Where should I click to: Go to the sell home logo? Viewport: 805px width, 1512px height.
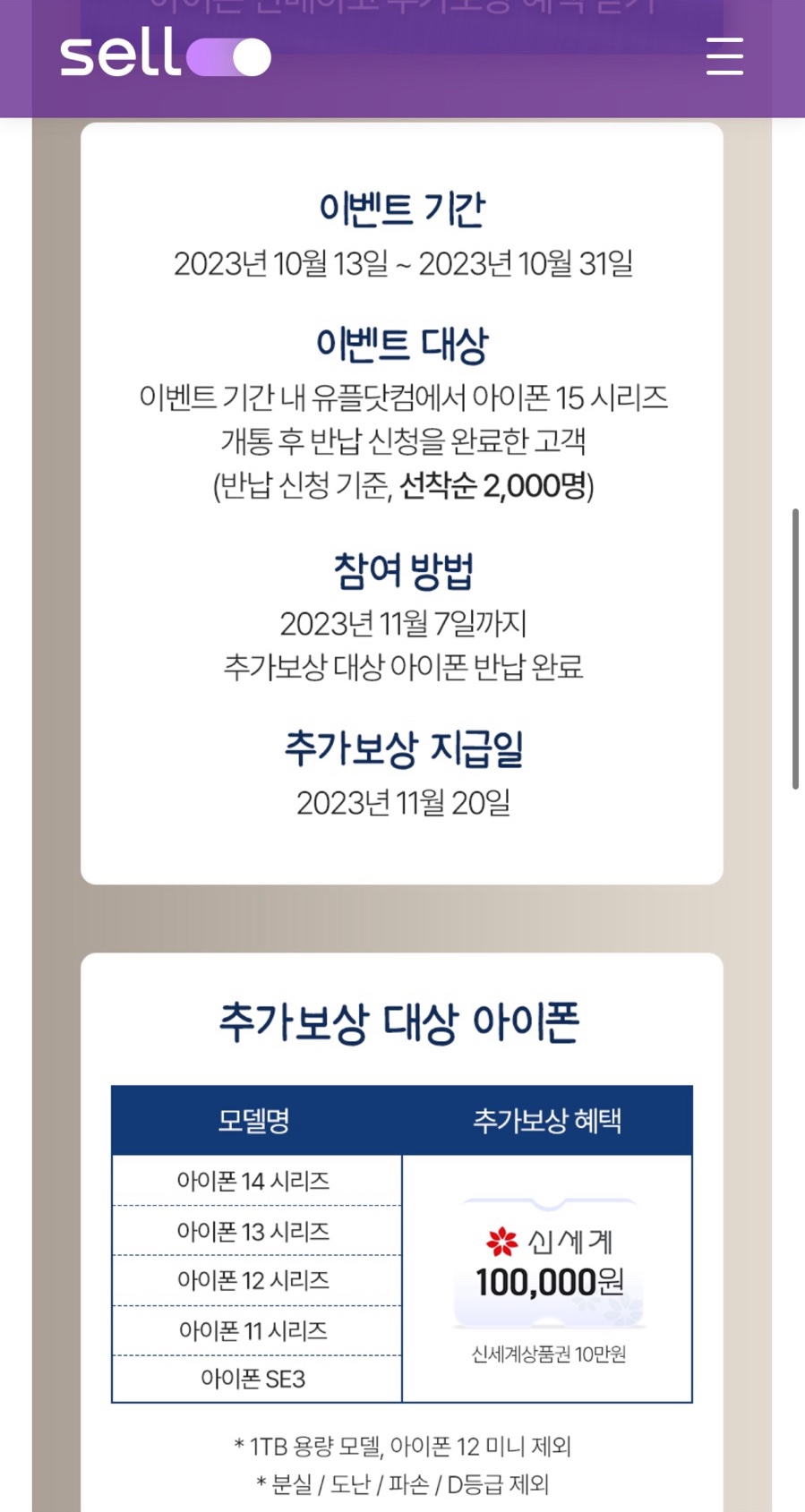pyautogui.click(x=166, y=56)
